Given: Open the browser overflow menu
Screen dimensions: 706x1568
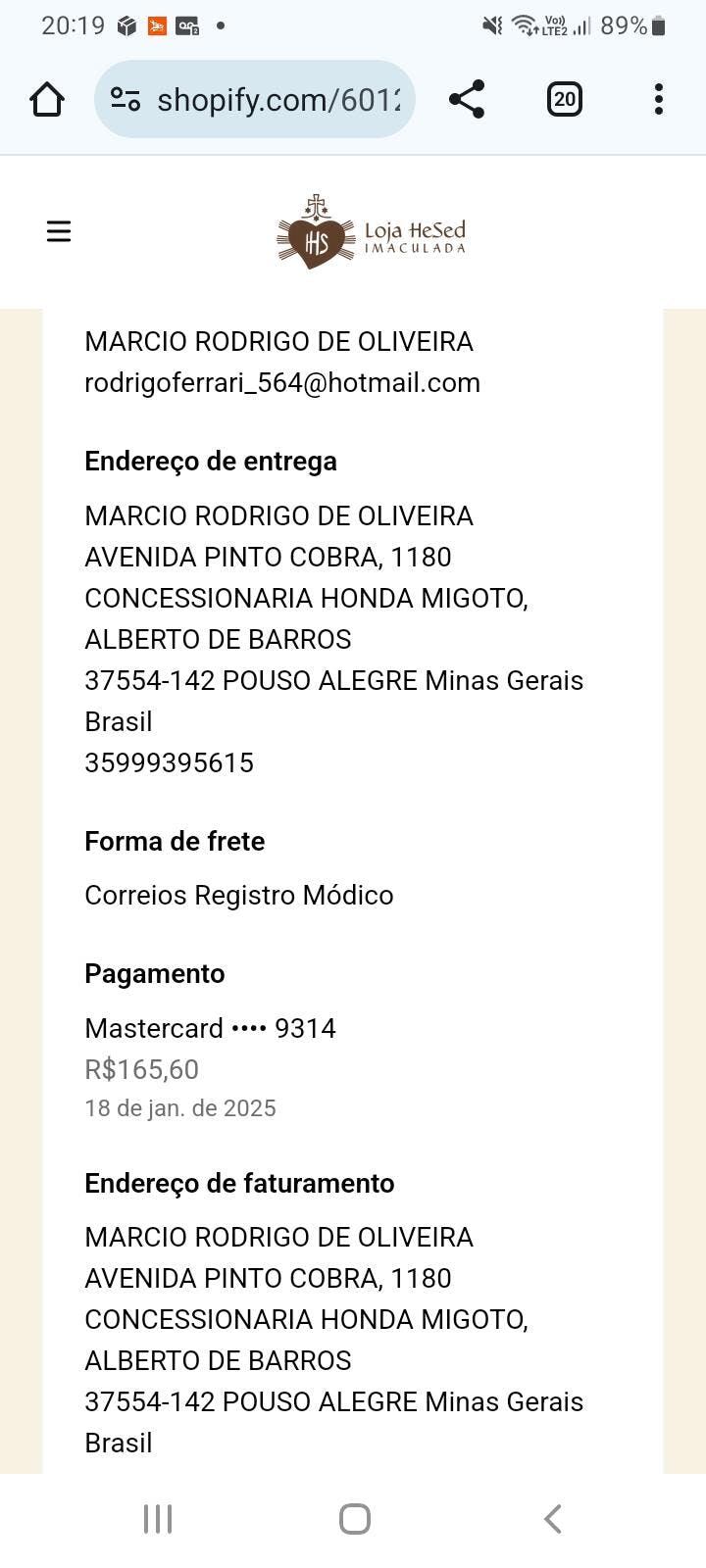Looking at the screenshot, I should click(658, 99).
